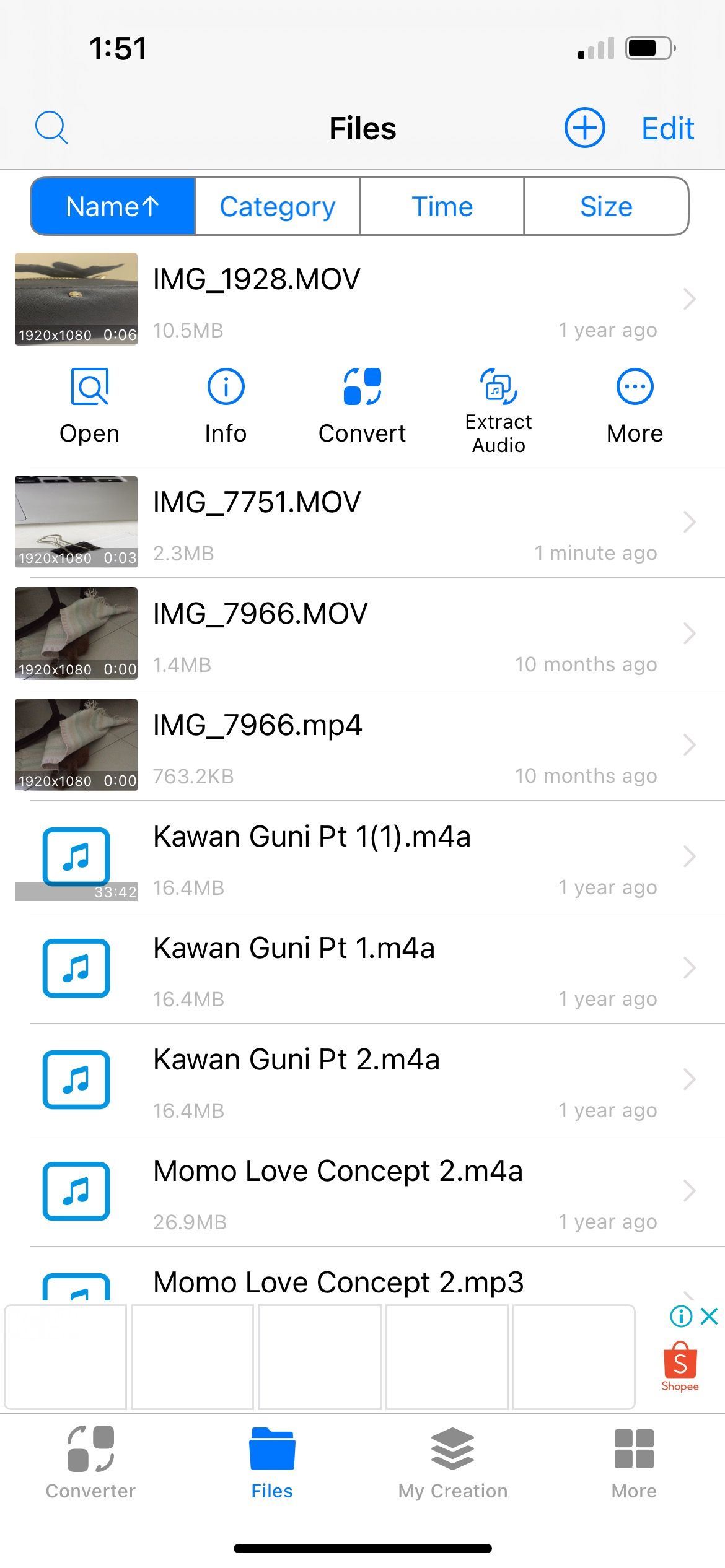The height and width of the screenshot is (1568, 725).
Task: Tap Convert on IMG_1928.MOV
Action: 362,406
